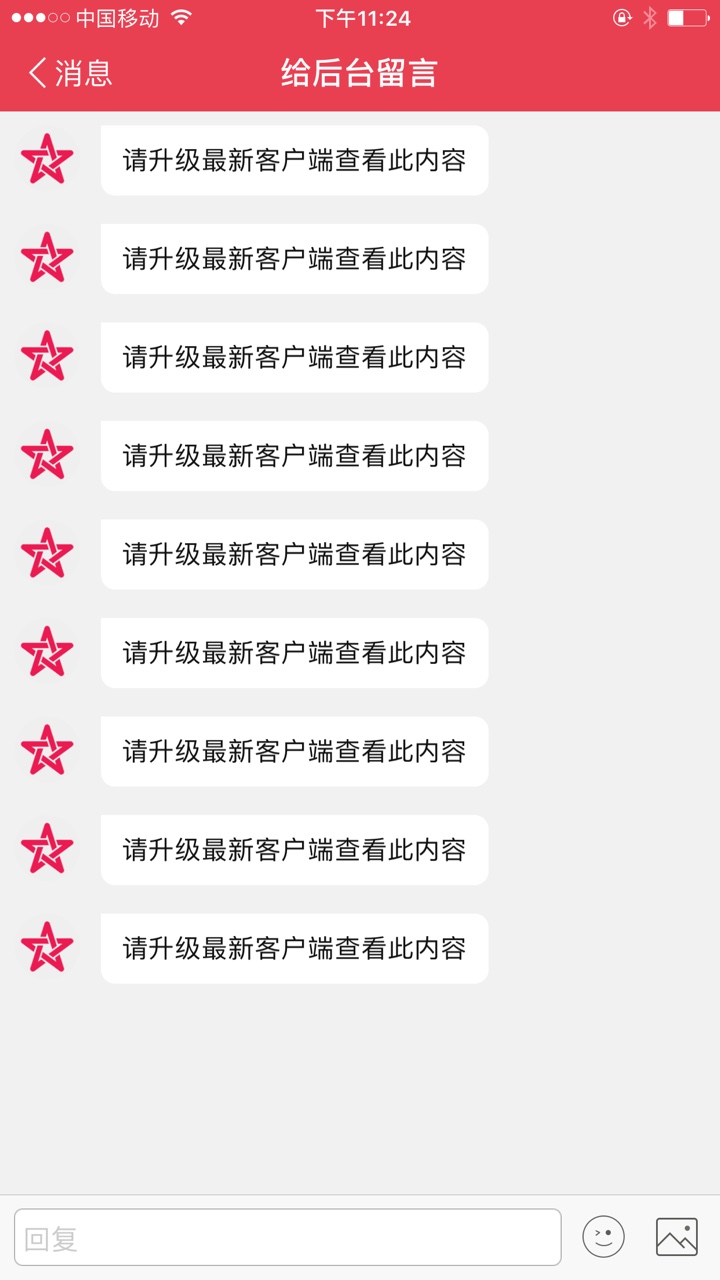Attach a picture to the message
The height and width of the screenshot is (1280, 720).
[x=677, y=1237]
